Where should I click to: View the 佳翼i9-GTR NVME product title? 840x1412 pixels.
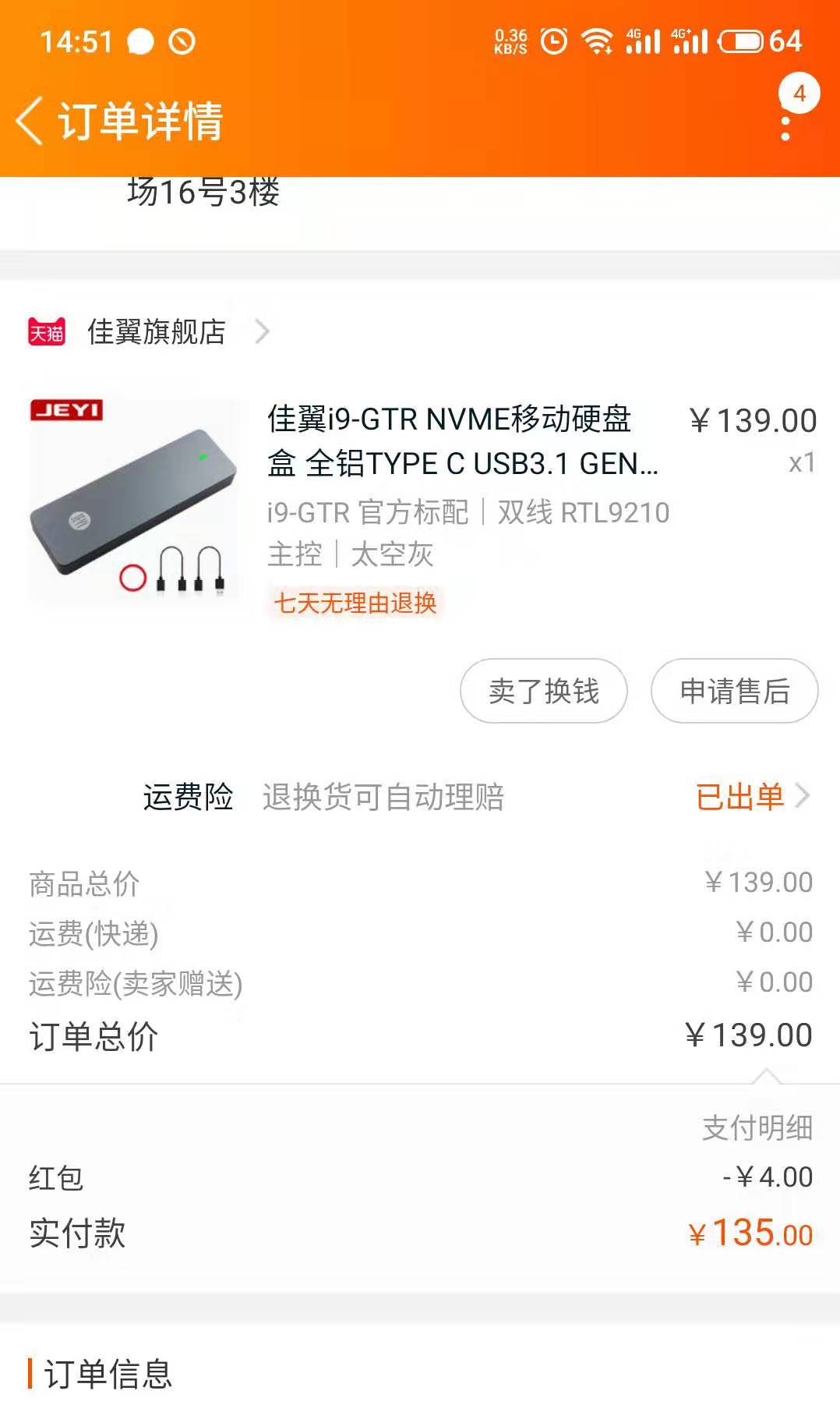pyautogui.click(x=461, y=441)
